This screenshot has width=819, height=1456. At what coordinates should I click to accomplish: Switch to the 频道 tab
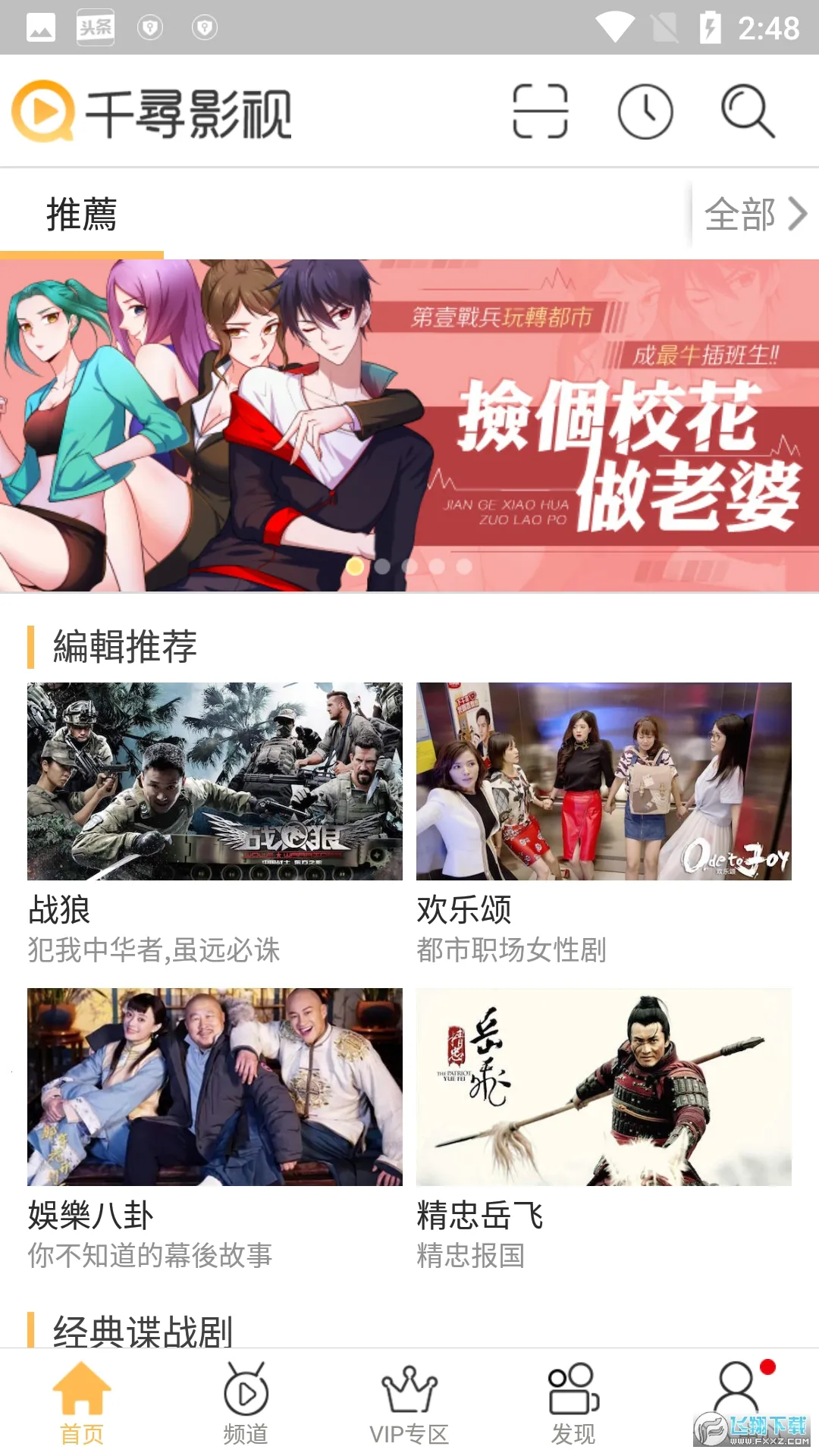point(246,1403)
